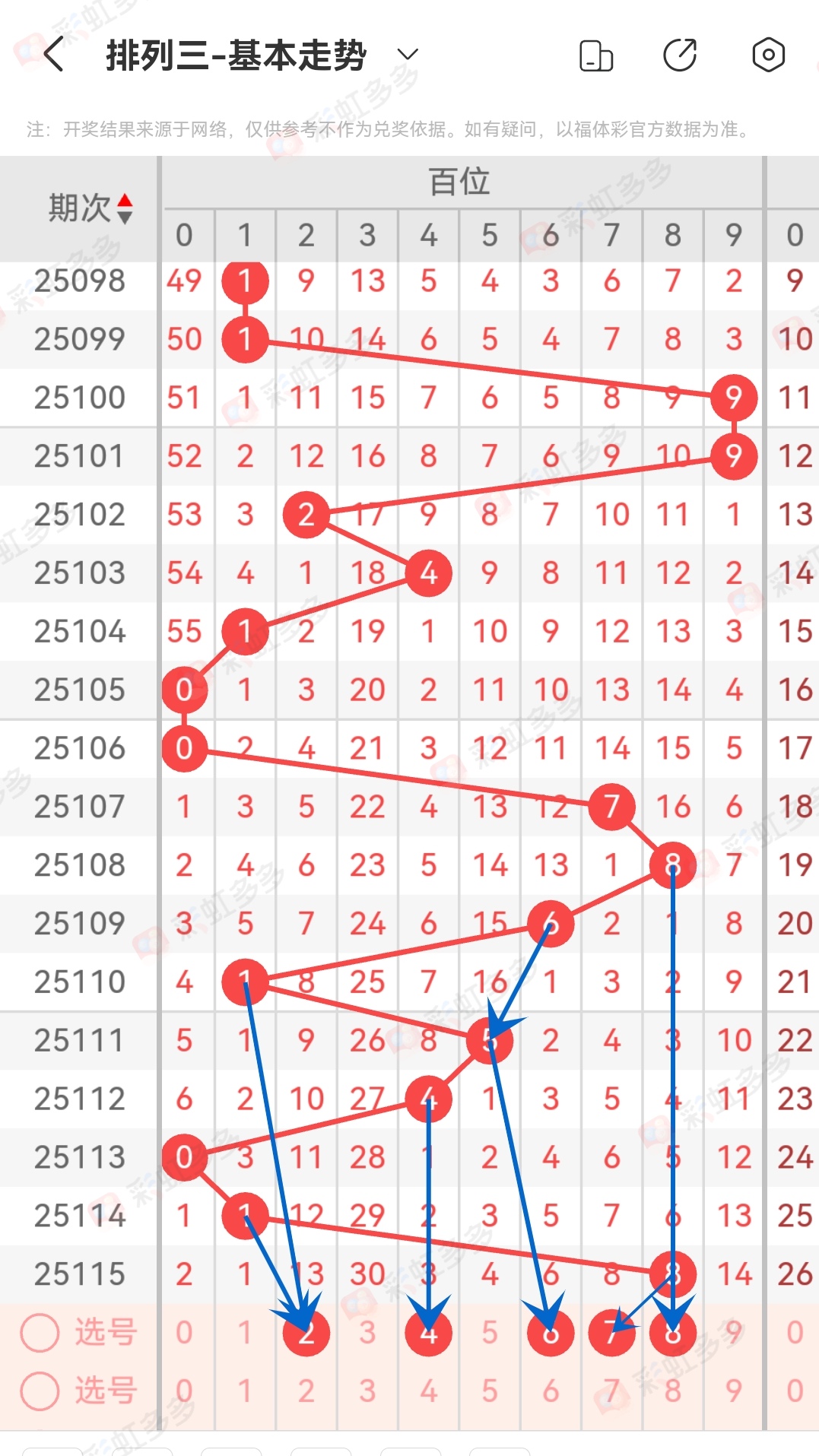819x1456 pixels.
Task: Open floating window mode from top toolbar
Action: click(598, 55)
